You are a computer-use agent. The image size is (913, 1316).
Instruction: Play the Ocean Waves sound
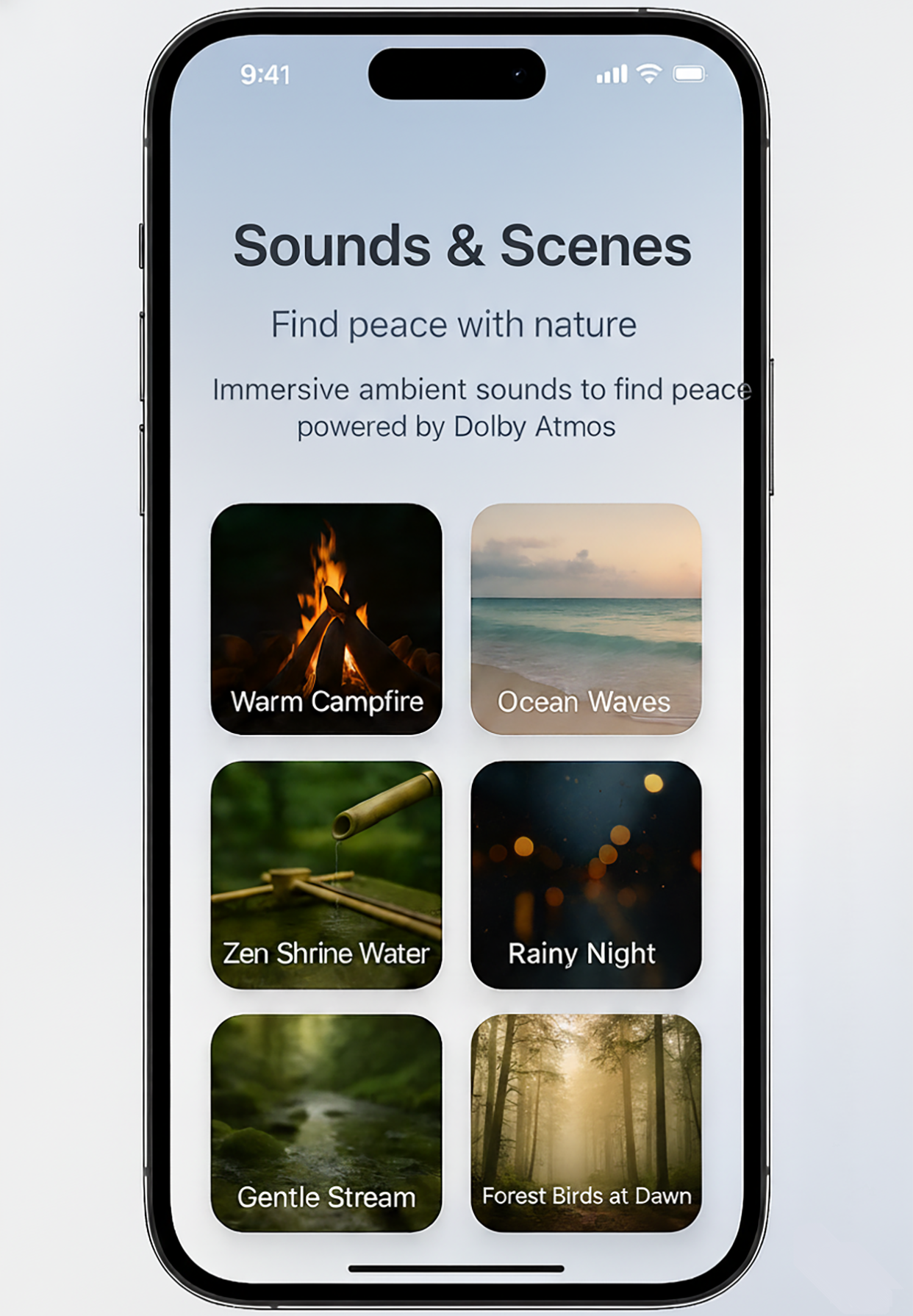[x=586, y=618]
